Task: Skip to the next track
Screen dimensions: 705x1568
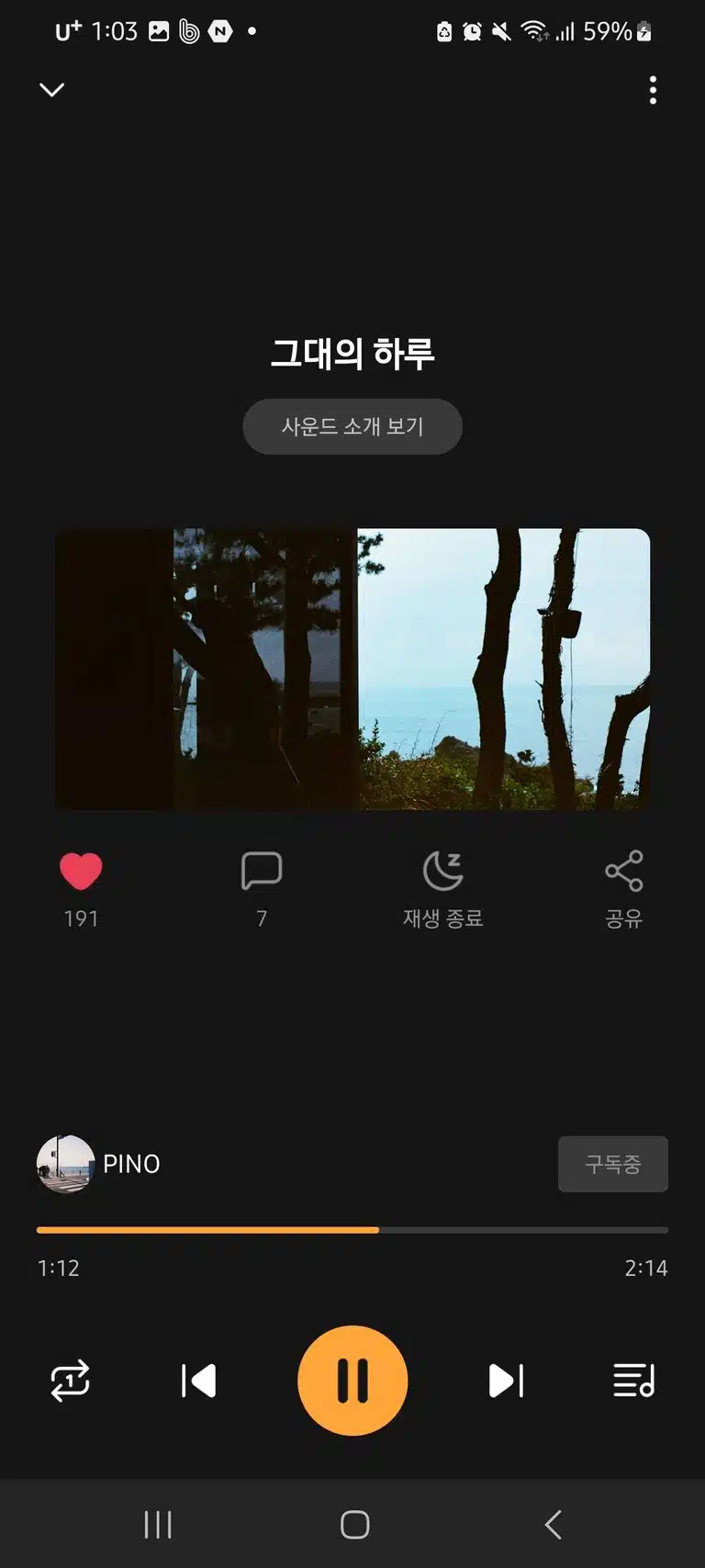Action: [x=506, y=1381]
